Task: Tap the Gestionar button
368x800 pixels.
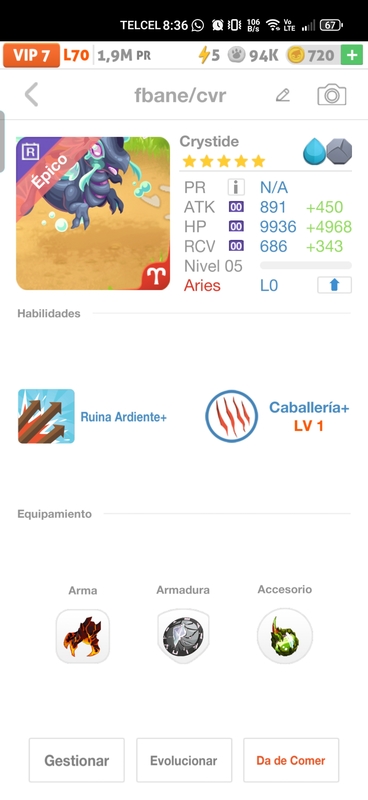Action: pyautogui.click(x=77, y=760)
